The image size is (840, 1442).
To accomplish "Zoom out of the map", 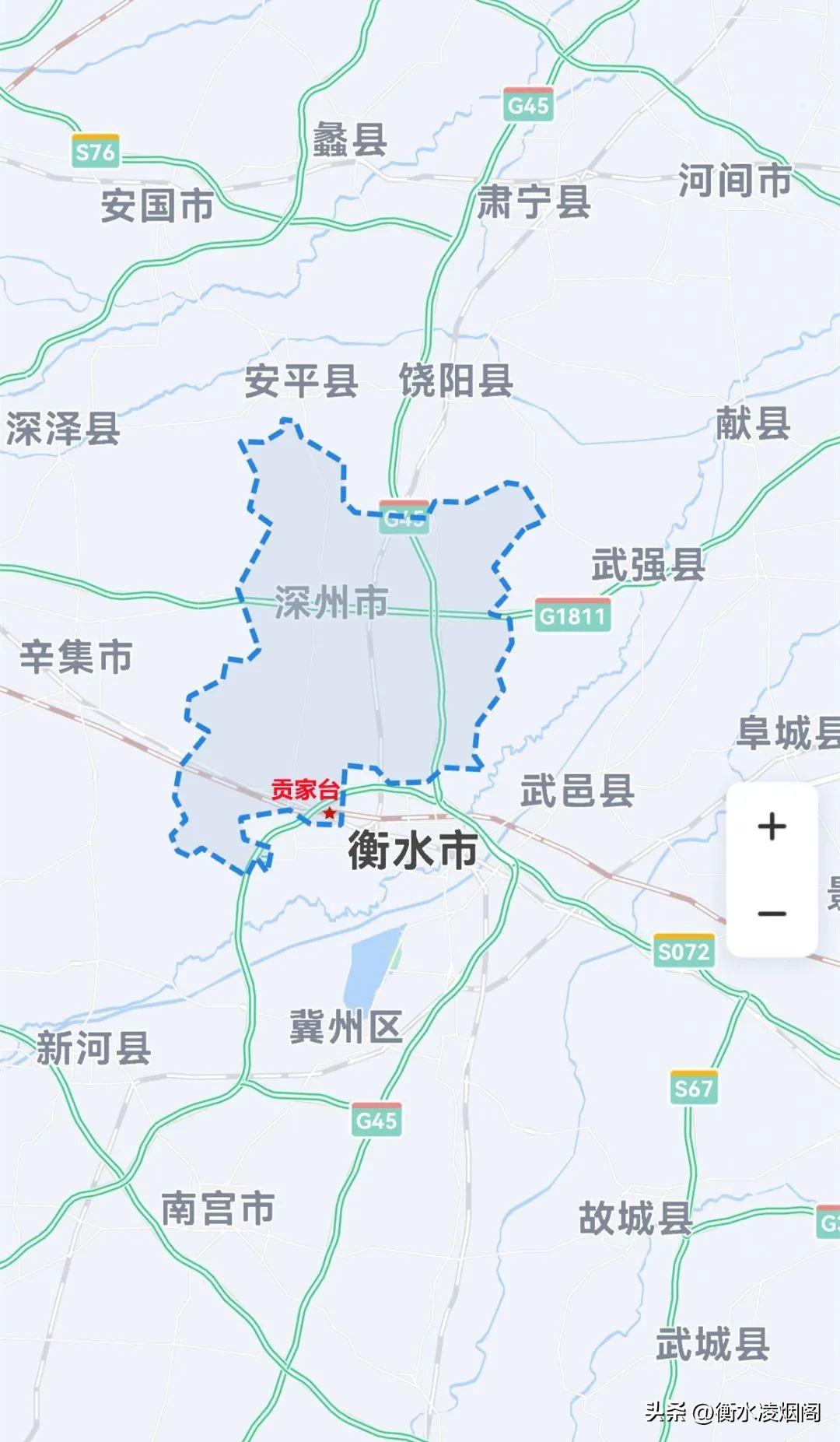I will 772,914.
